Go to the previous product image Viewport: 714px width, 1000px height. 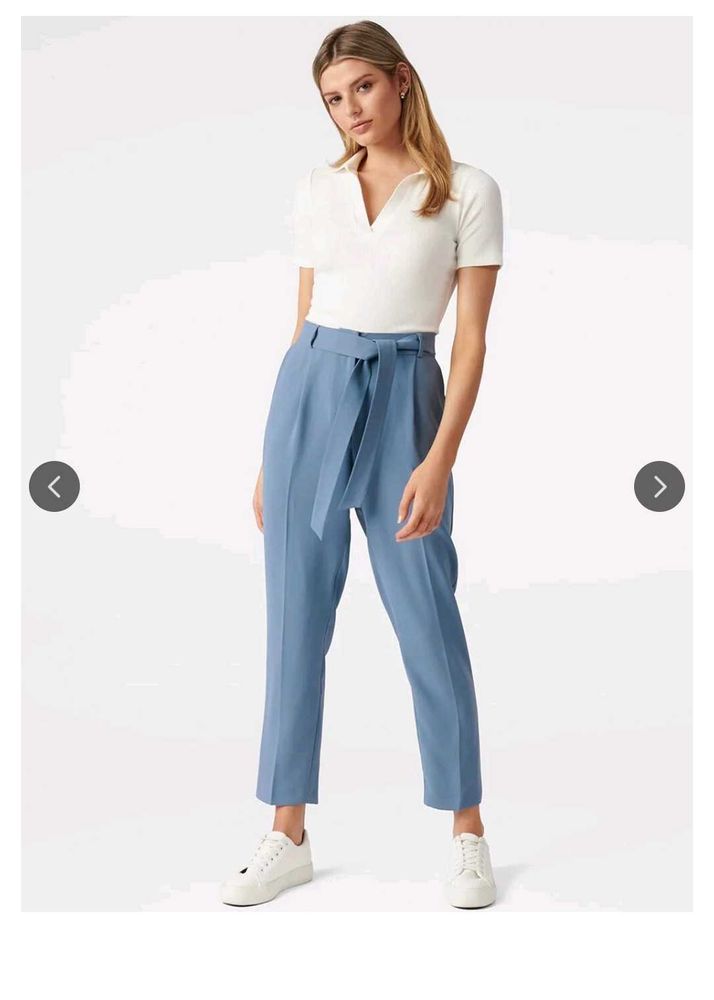[x=54, y=487]
